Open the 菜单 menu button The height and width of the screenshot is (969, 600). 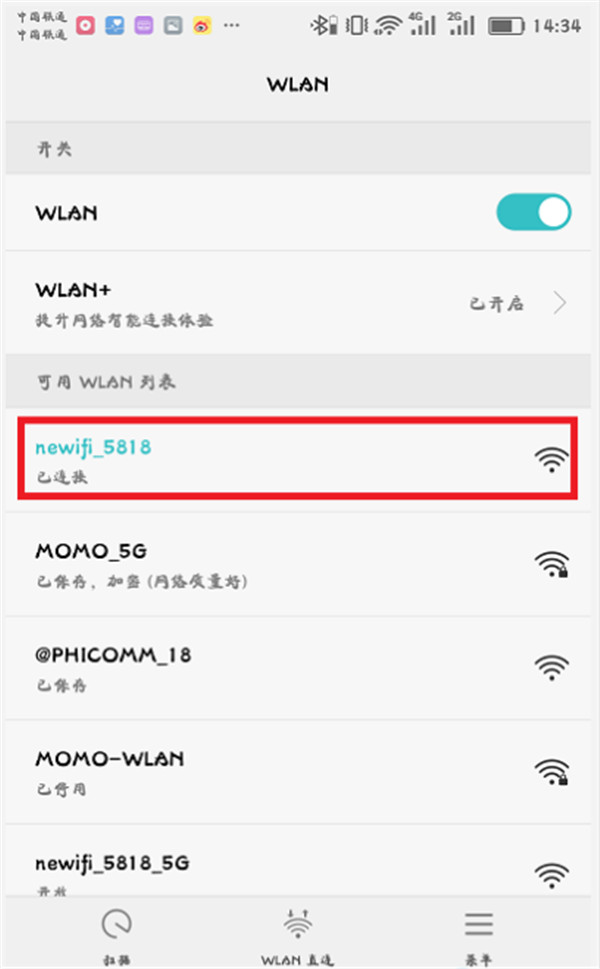[x=478, y=935]
